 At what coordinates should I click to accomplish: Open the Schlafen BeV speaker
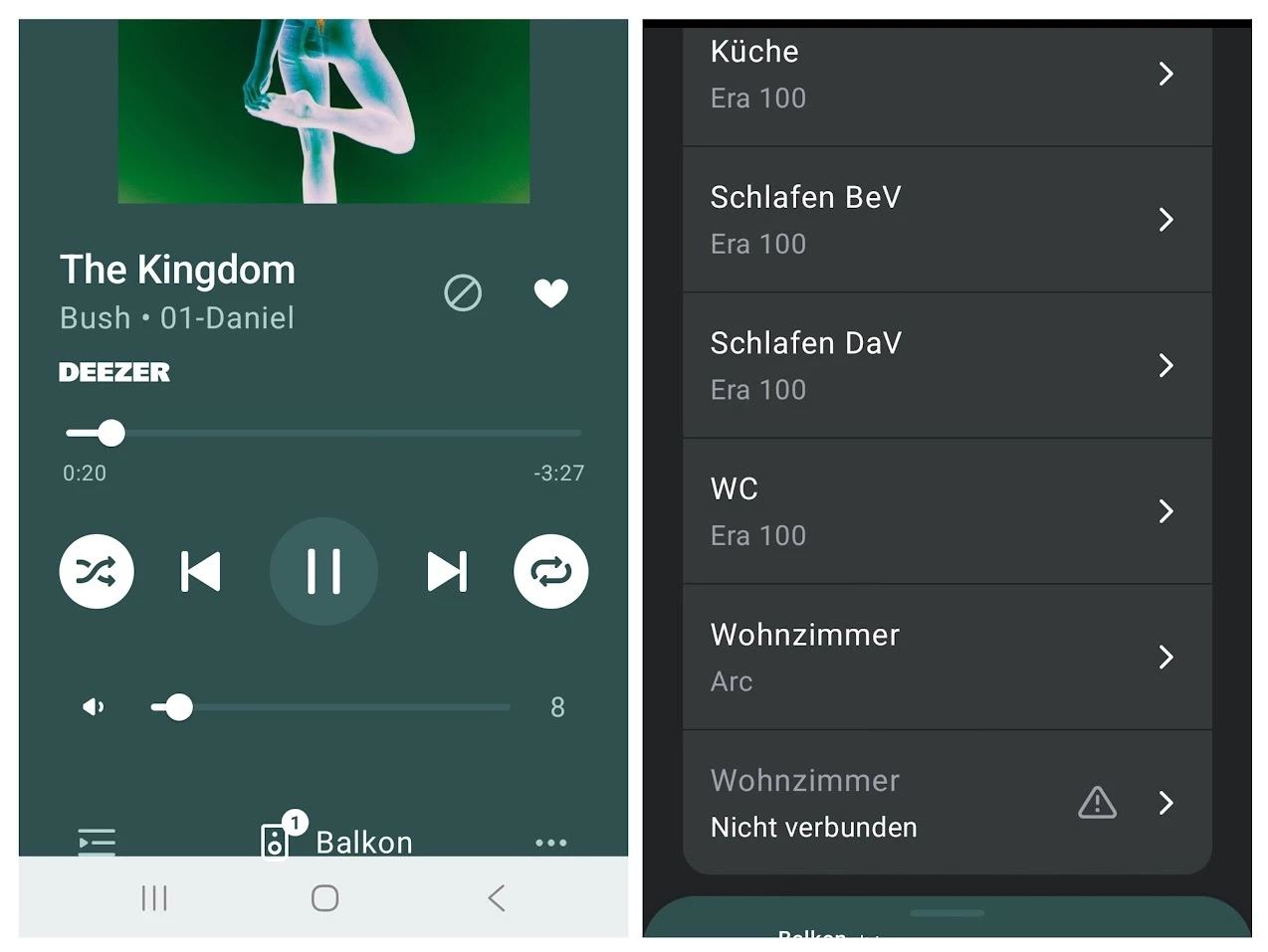946,220
